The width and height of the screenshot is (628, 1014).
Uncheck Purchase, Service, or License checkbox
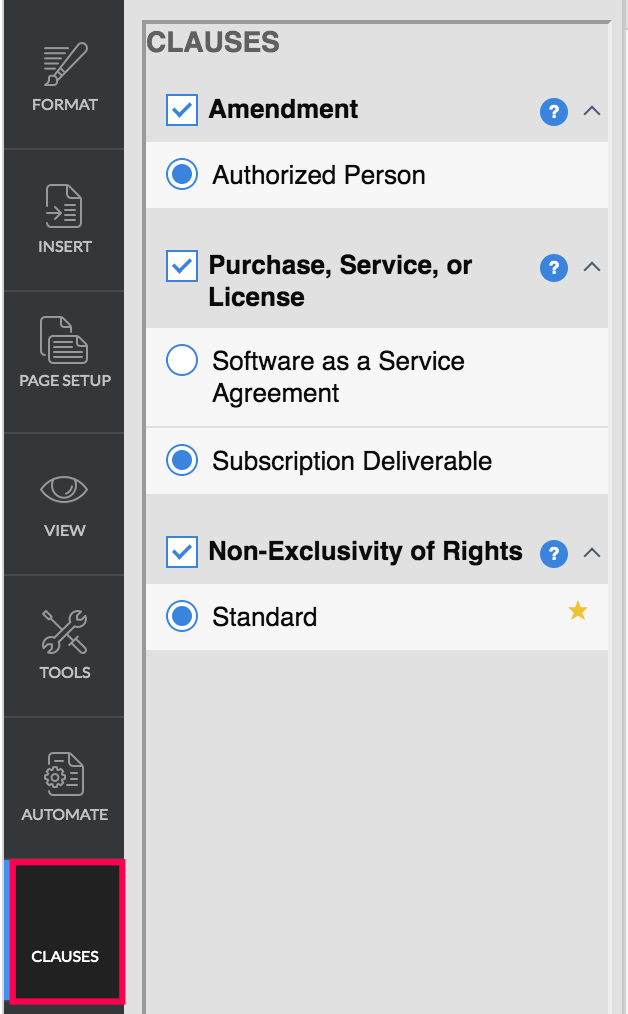[182, 266]
